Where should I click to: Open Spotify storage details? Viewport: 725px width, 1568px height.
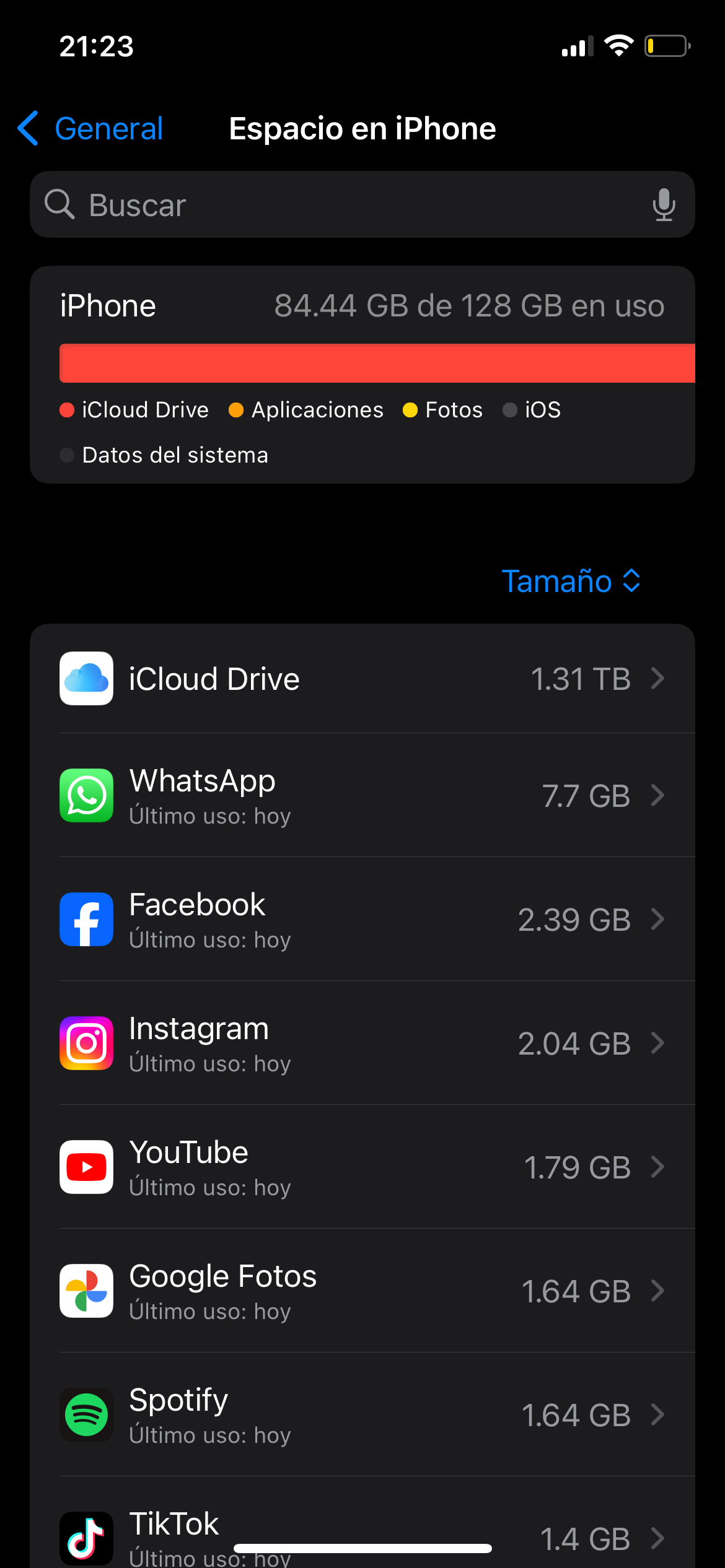pyautogui.click(x=362, y=1415)
